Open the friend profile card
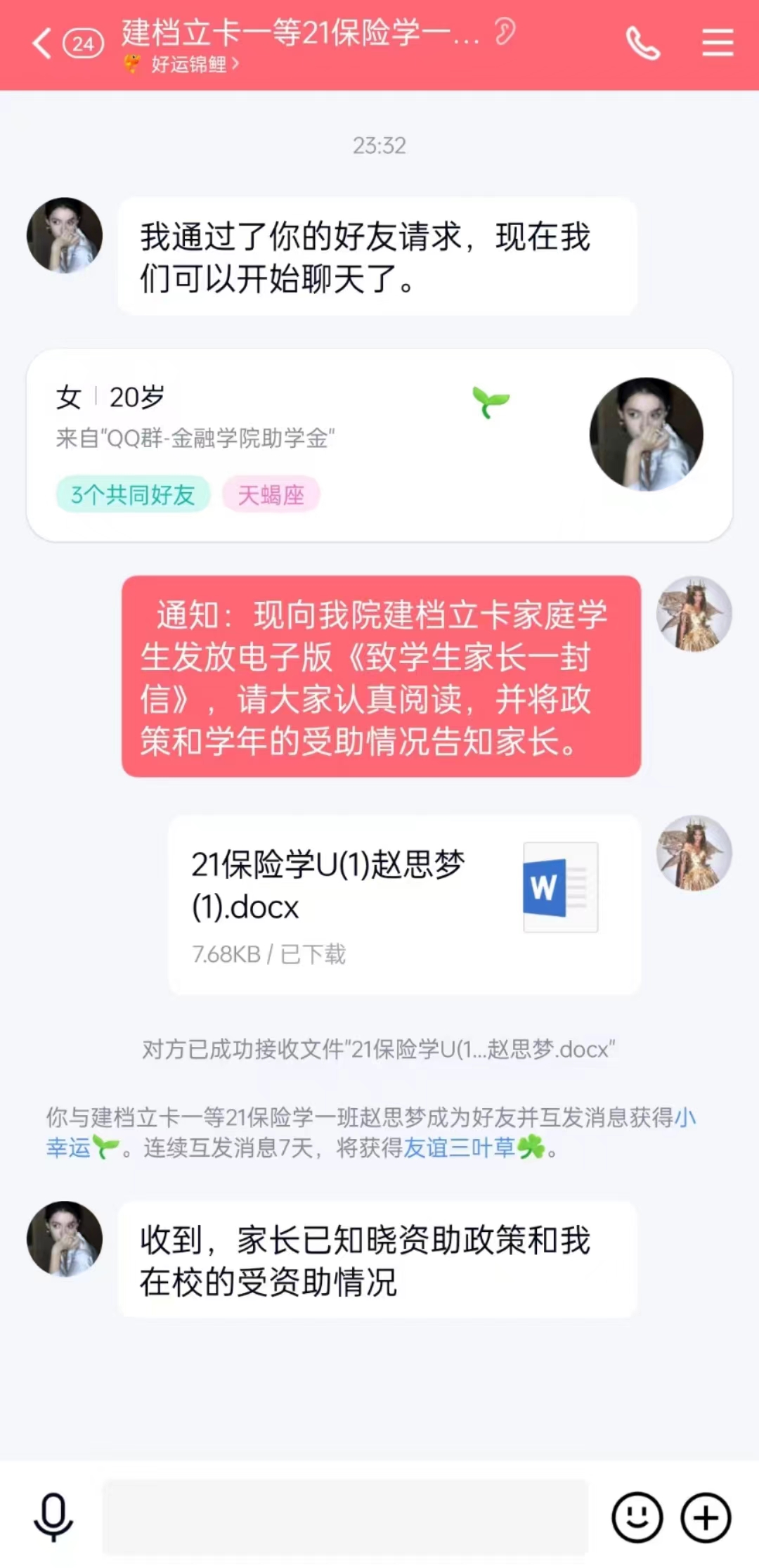Viewport: 759px width, 1568px height. [x=379, y=445]
